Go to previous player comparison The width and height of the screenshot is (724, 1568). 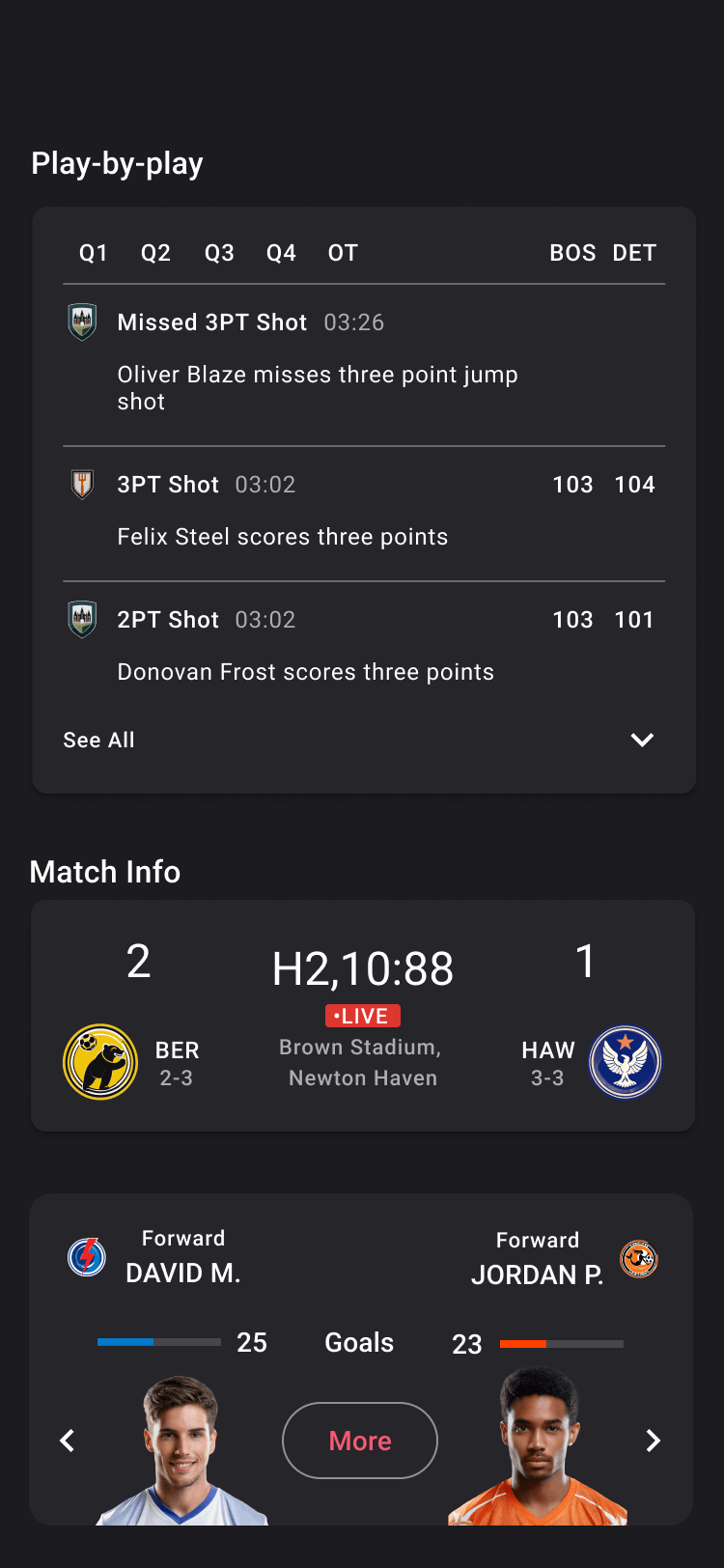68,1441
